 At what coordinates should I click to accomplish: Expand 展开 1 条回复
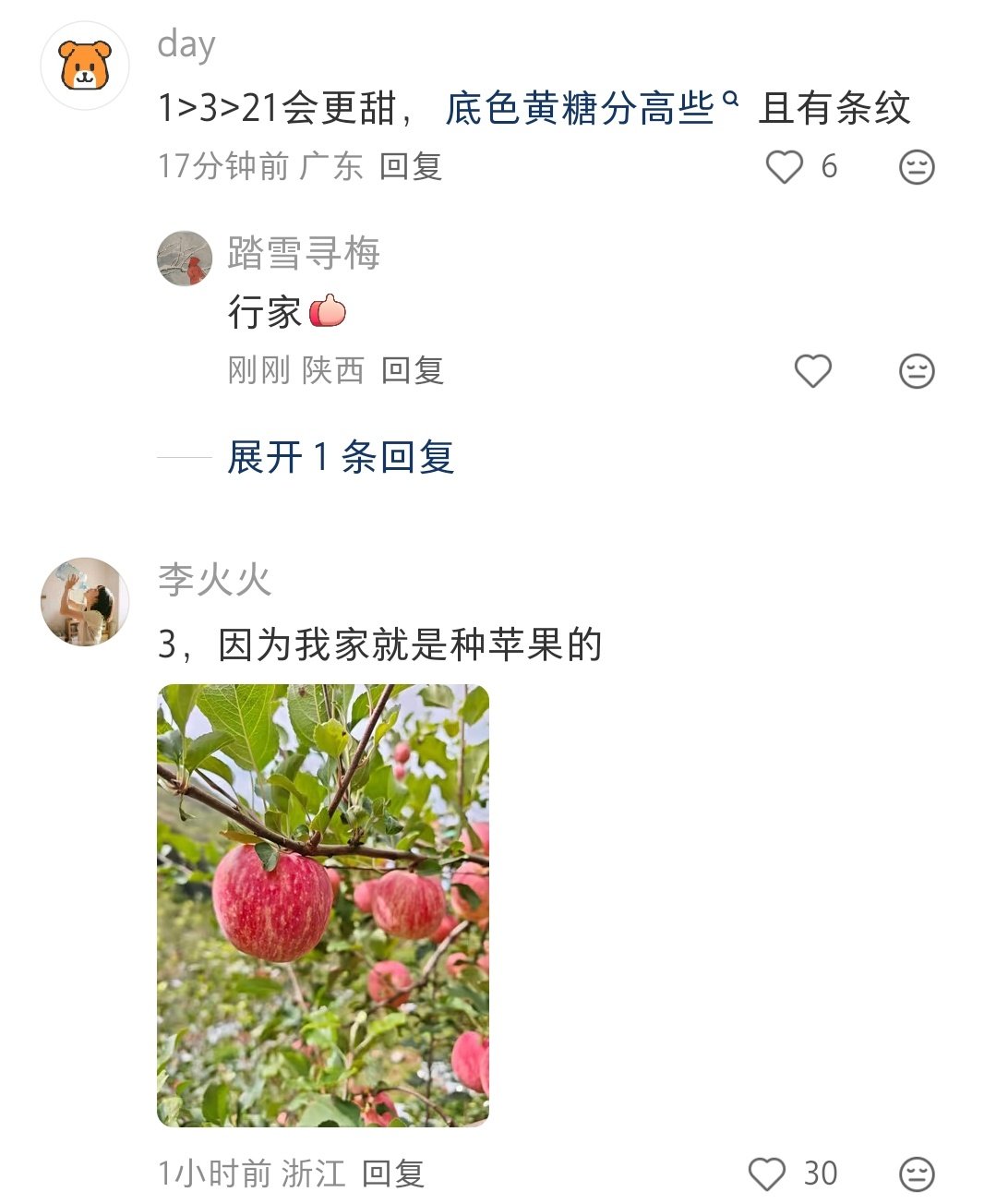pos(341,457)
